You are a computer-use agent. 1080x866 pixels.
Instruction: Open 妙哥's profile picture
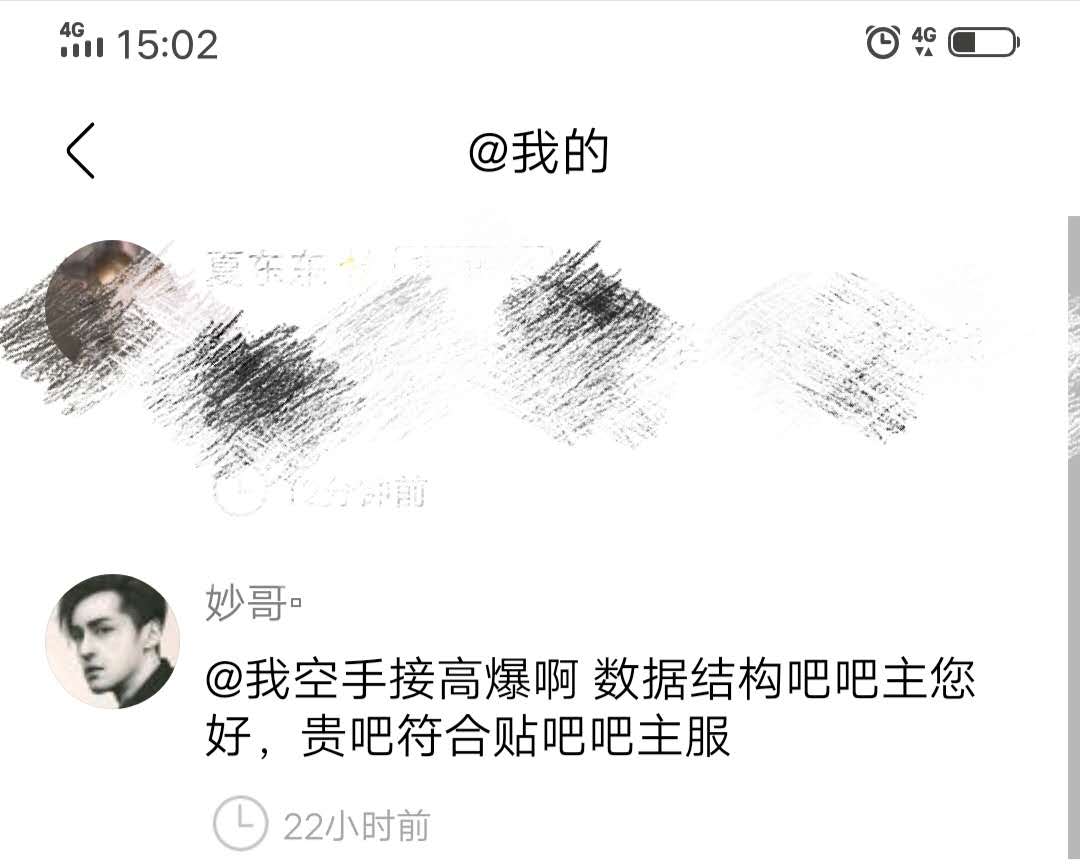113,641
